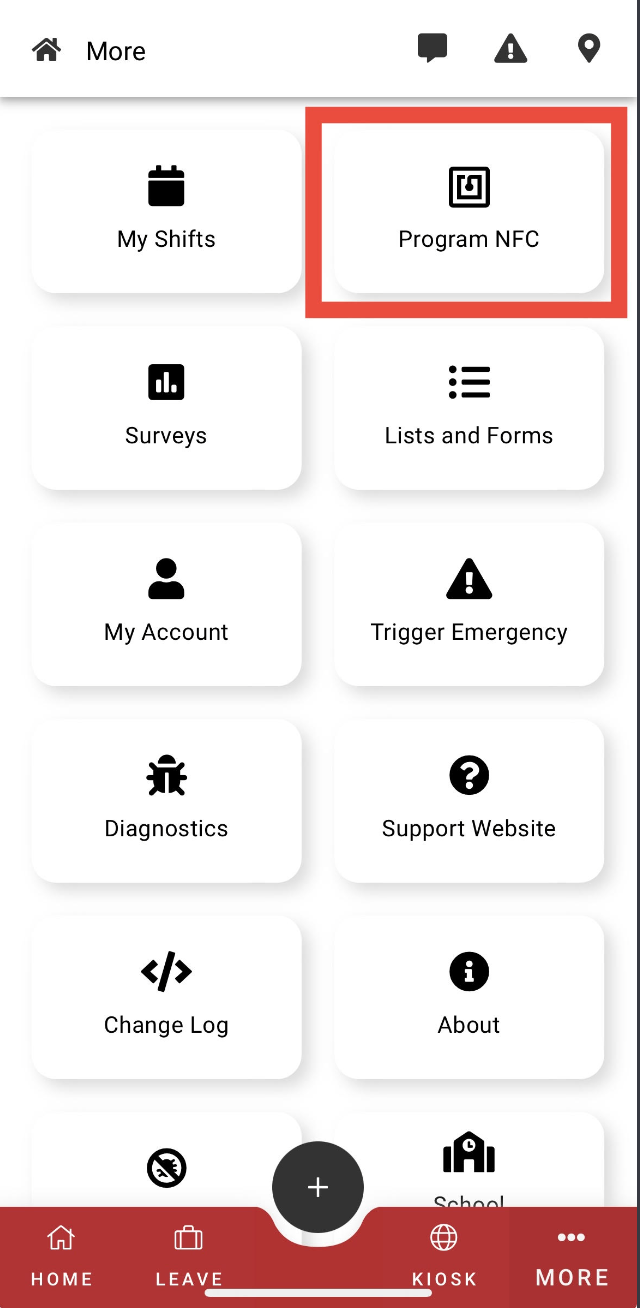Open the About card
640x1308 pixels.
[x=468, y=997]
